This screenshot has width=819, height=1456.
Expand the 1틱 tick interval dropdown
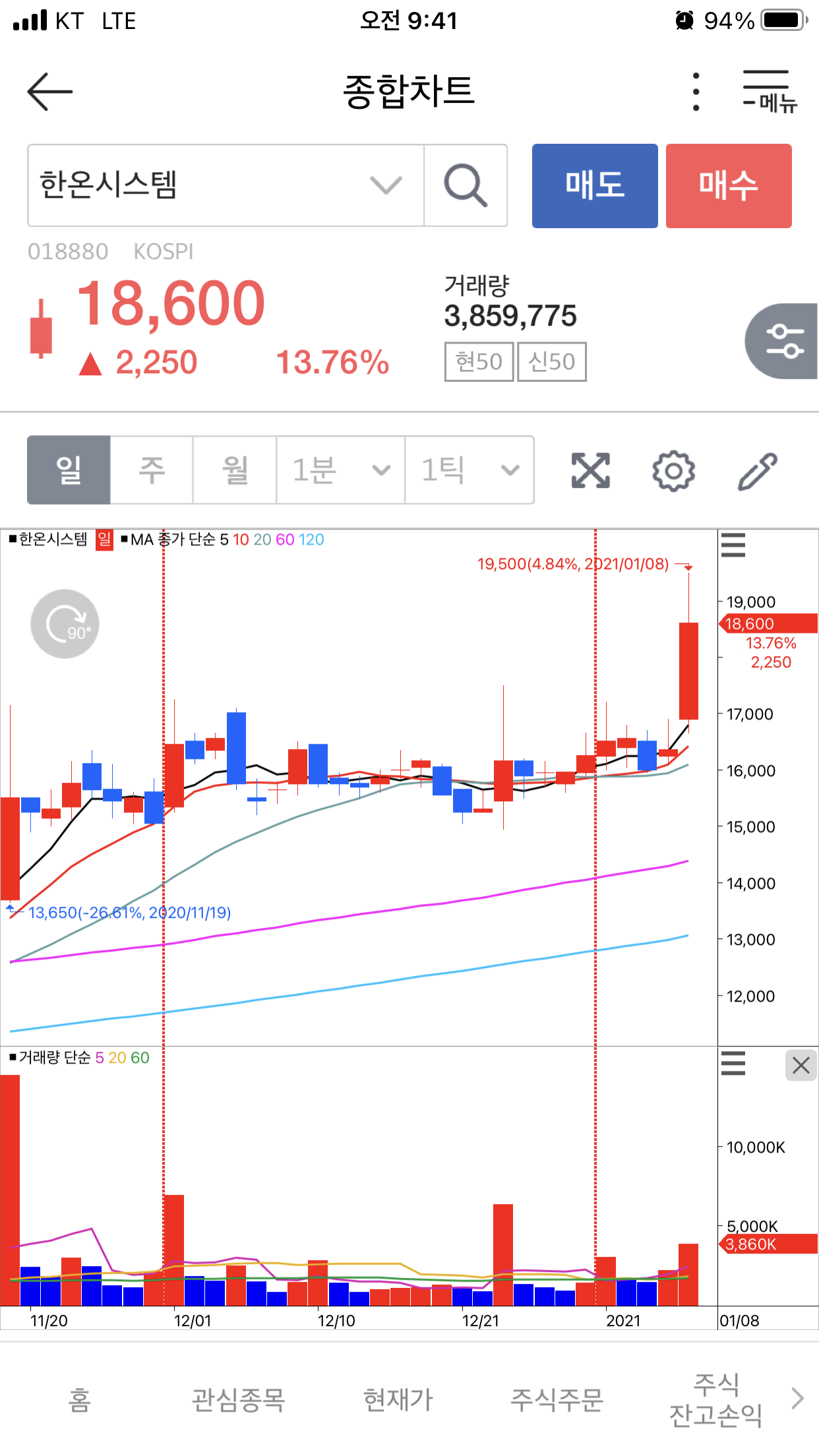tap(469, 470)
